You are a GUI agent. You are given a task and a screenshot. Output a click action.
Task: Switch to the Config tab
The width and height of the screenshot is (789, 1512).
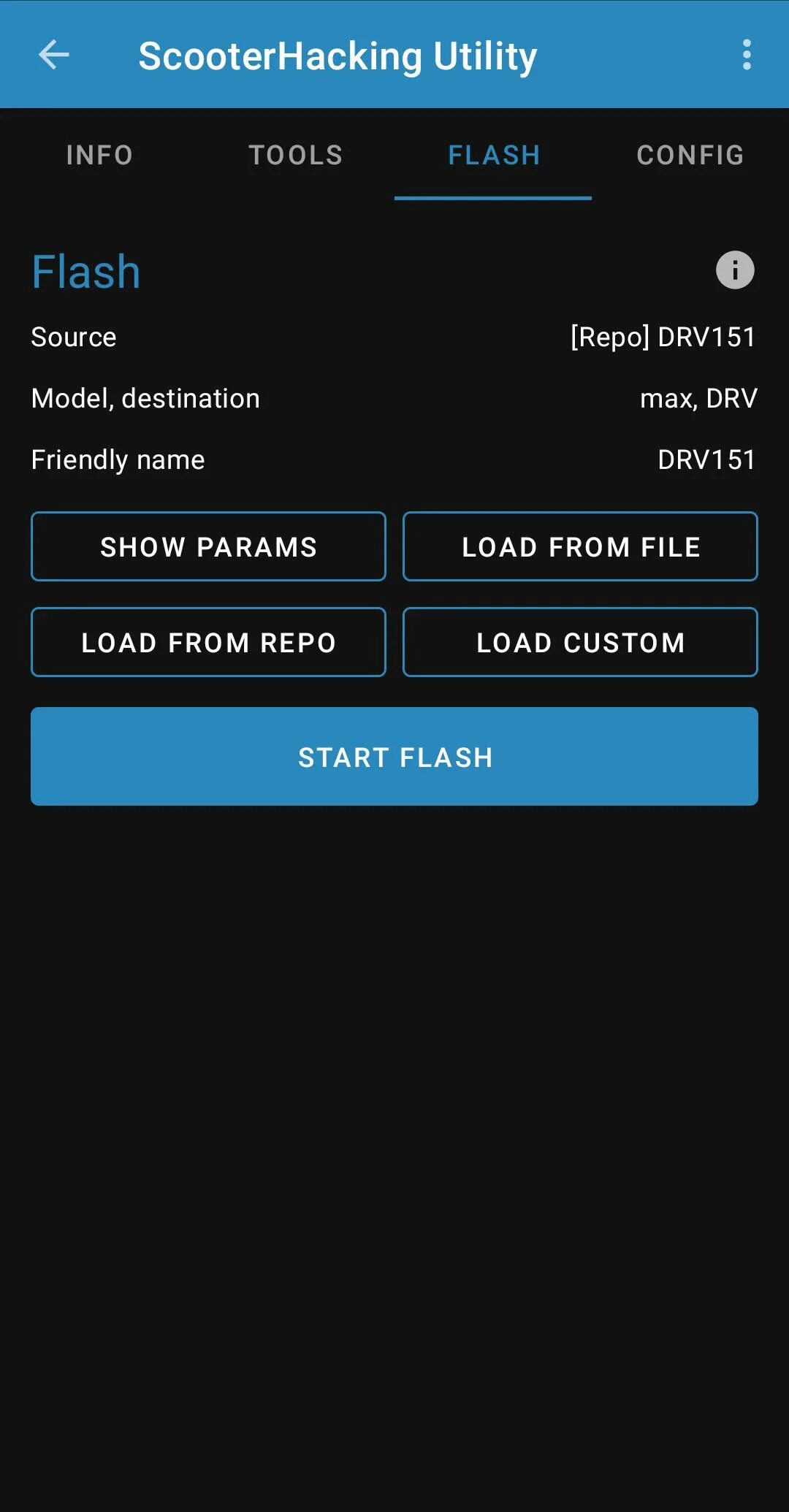pos(690,155)
